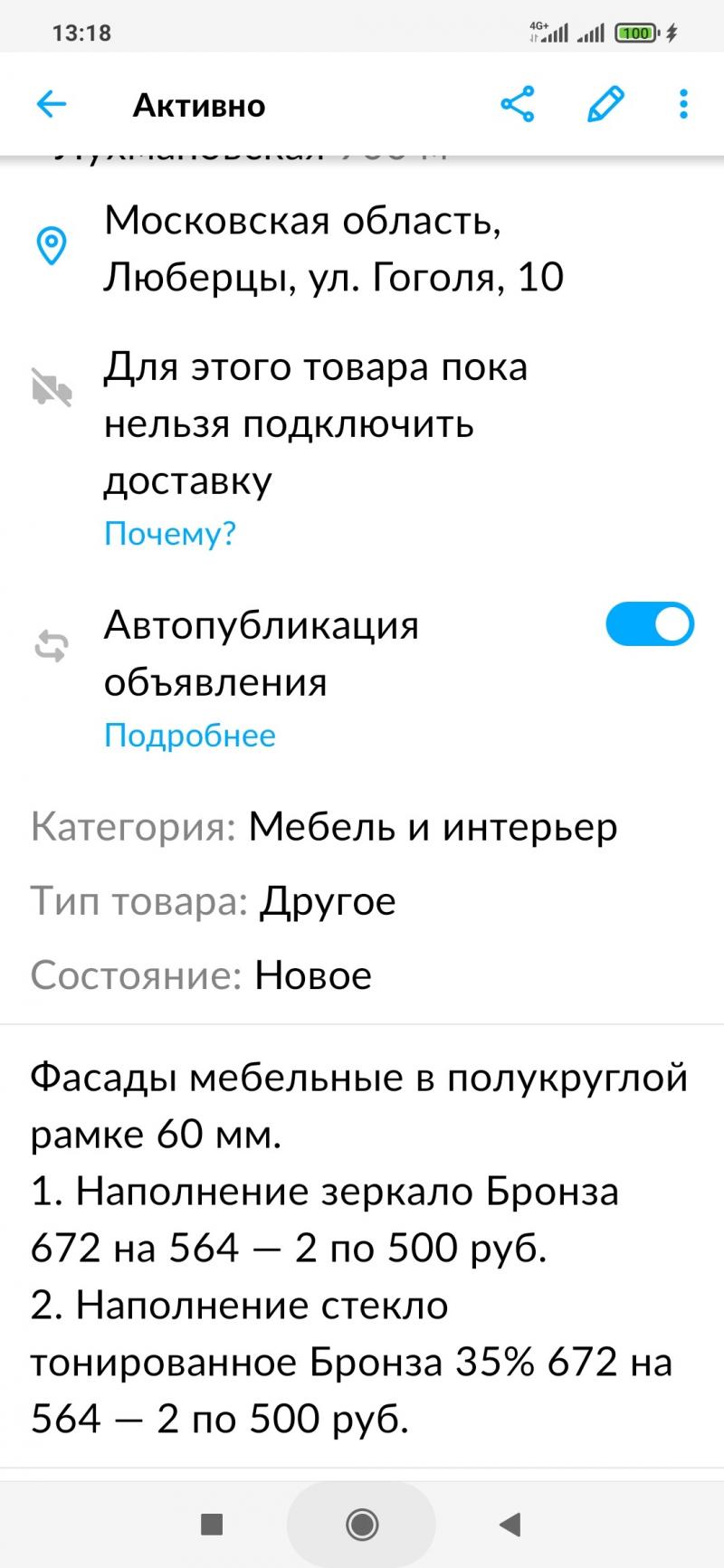Screen dimensions: 724x1568
Task: Open recent apps via square button
Action: point(212,1525)
